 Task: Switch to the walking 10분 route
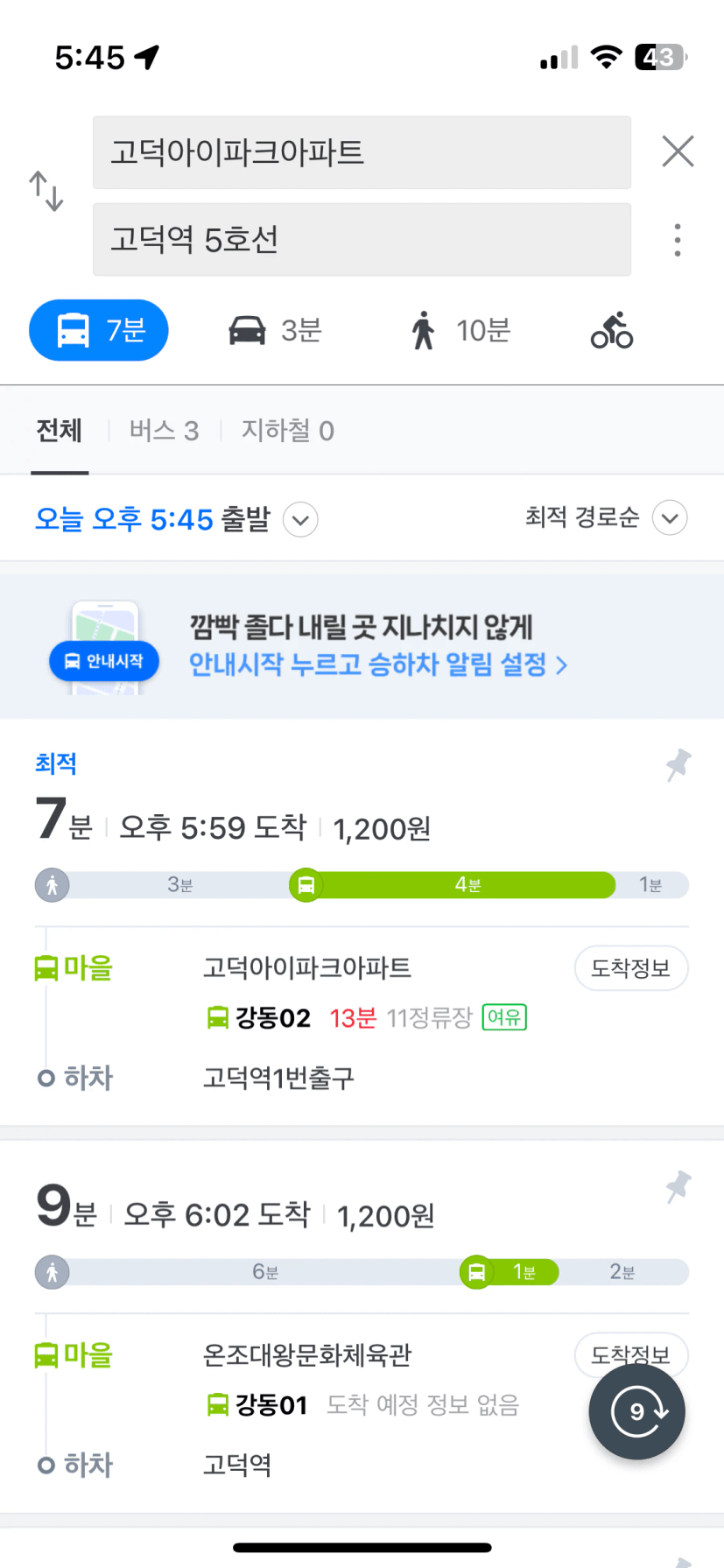click(460, 331)
